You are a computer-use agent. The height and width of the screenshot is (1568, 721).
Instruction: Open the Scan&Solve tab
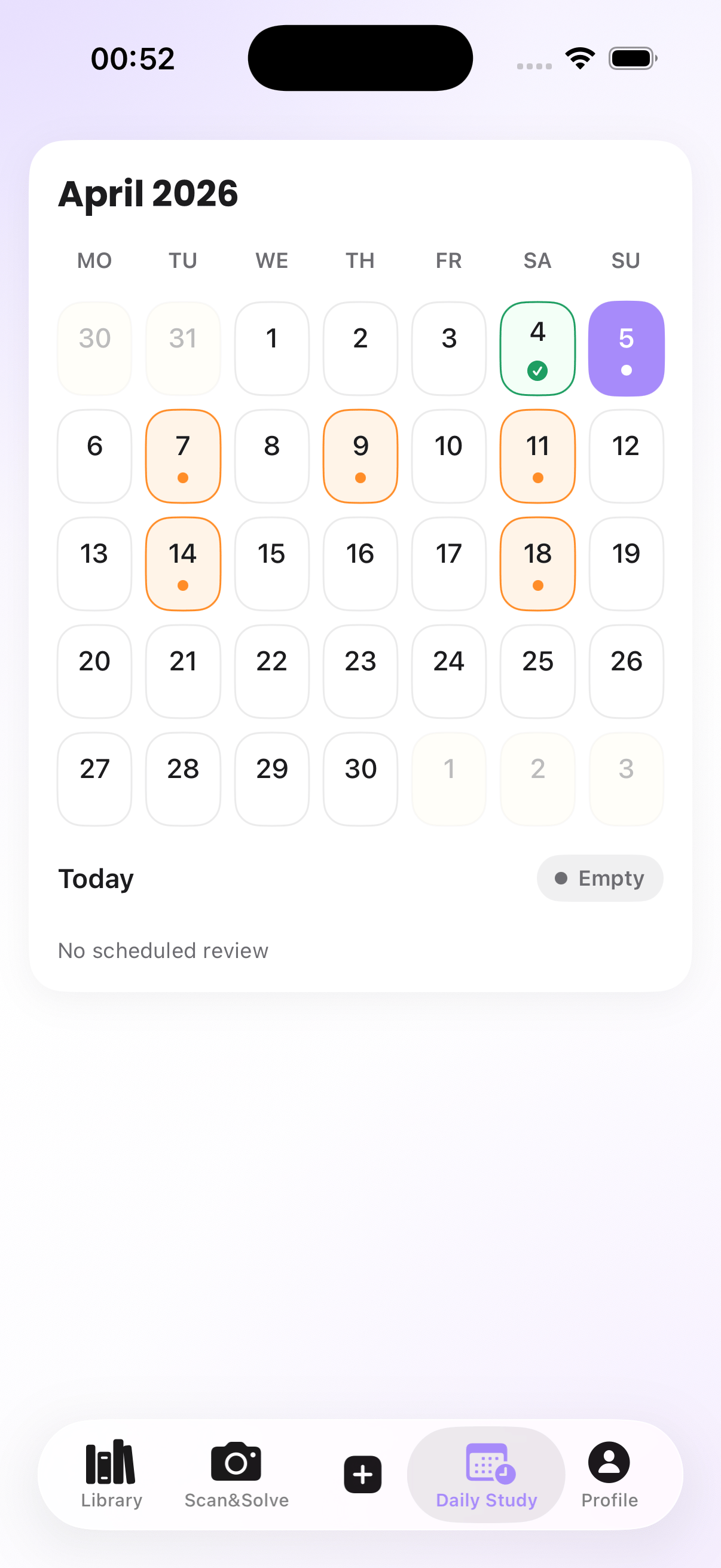pos(236,1474)
